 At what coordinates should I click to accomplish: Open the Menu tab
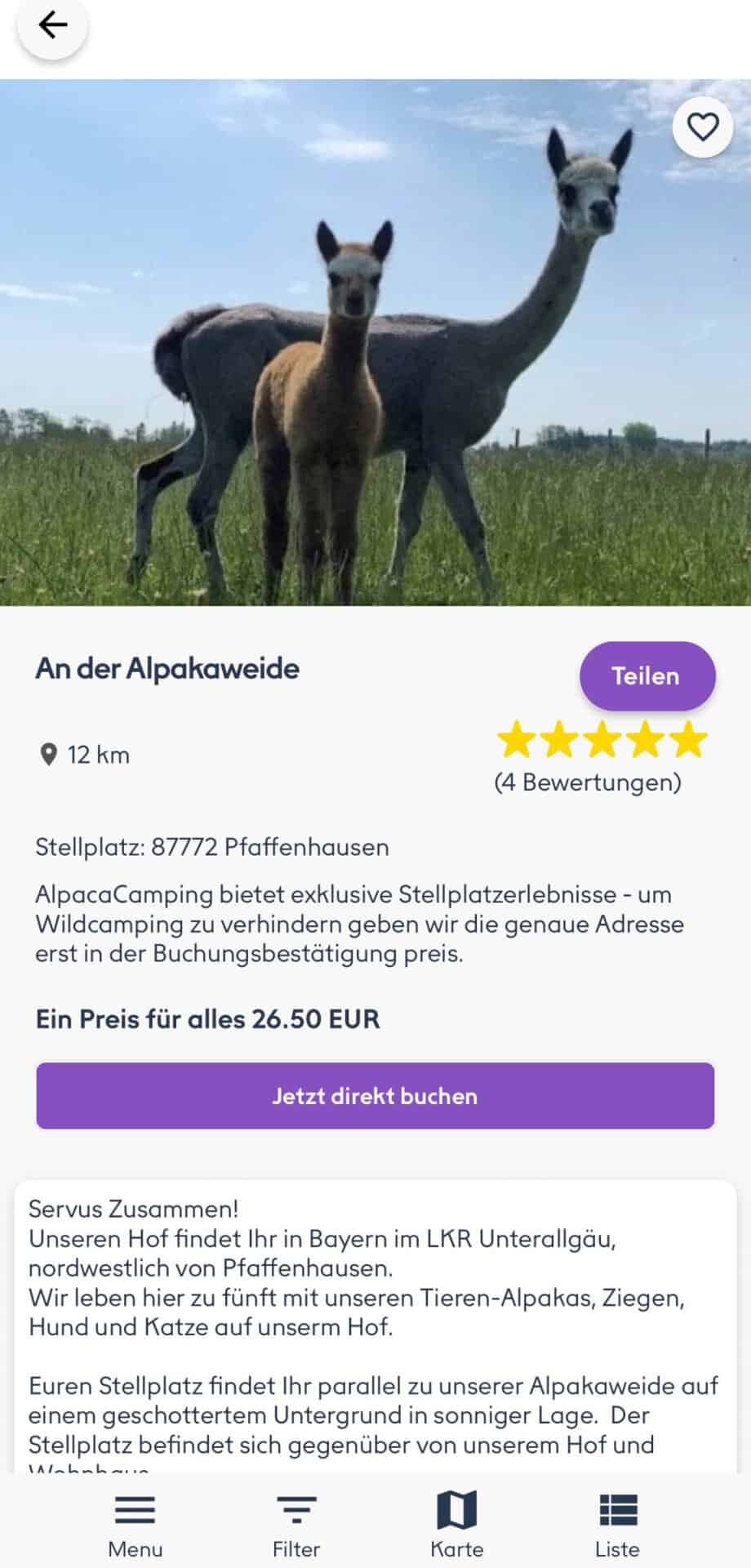[135, 1524]
